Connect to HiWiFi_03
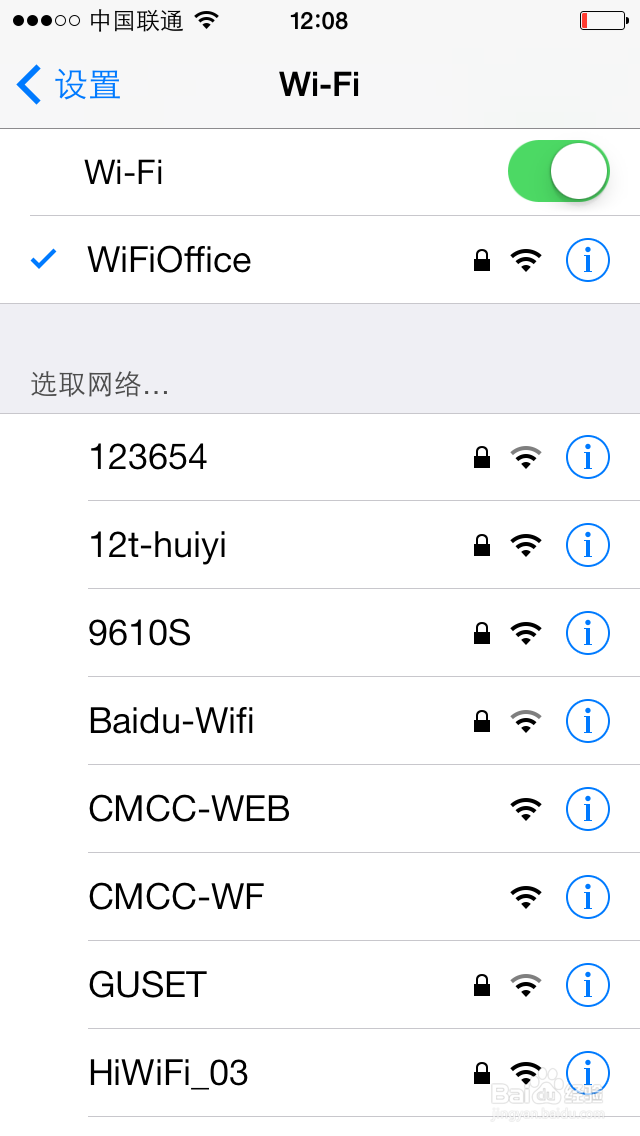The height and width of the screenshot is (1136, 640). click(320, 1073)
